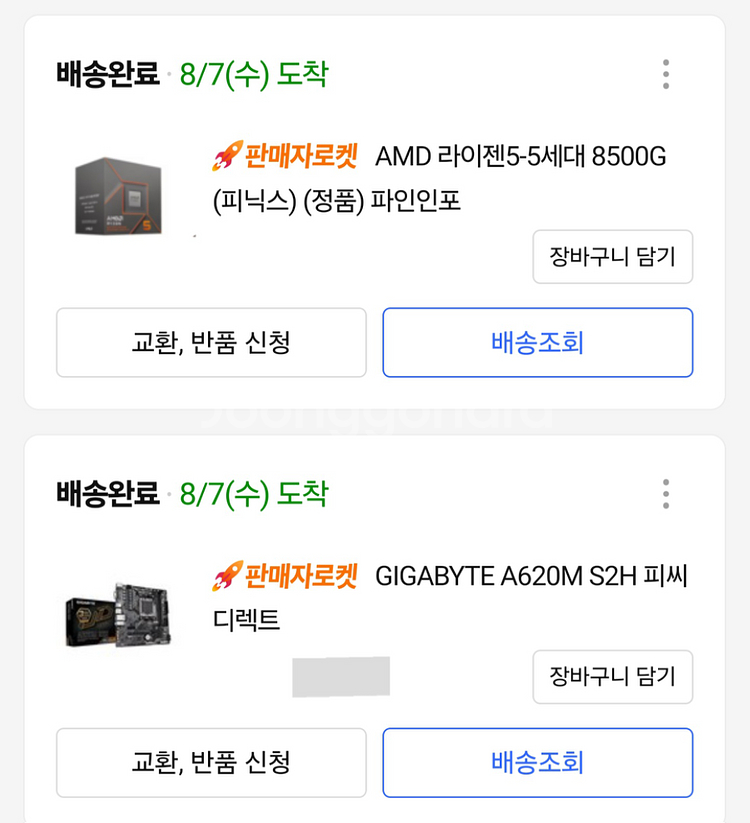The width and height of the screenshot is (750, 823).
Task: Track delivery of GIGABYTE A620M S2H
Action: (x=537, y=763)
